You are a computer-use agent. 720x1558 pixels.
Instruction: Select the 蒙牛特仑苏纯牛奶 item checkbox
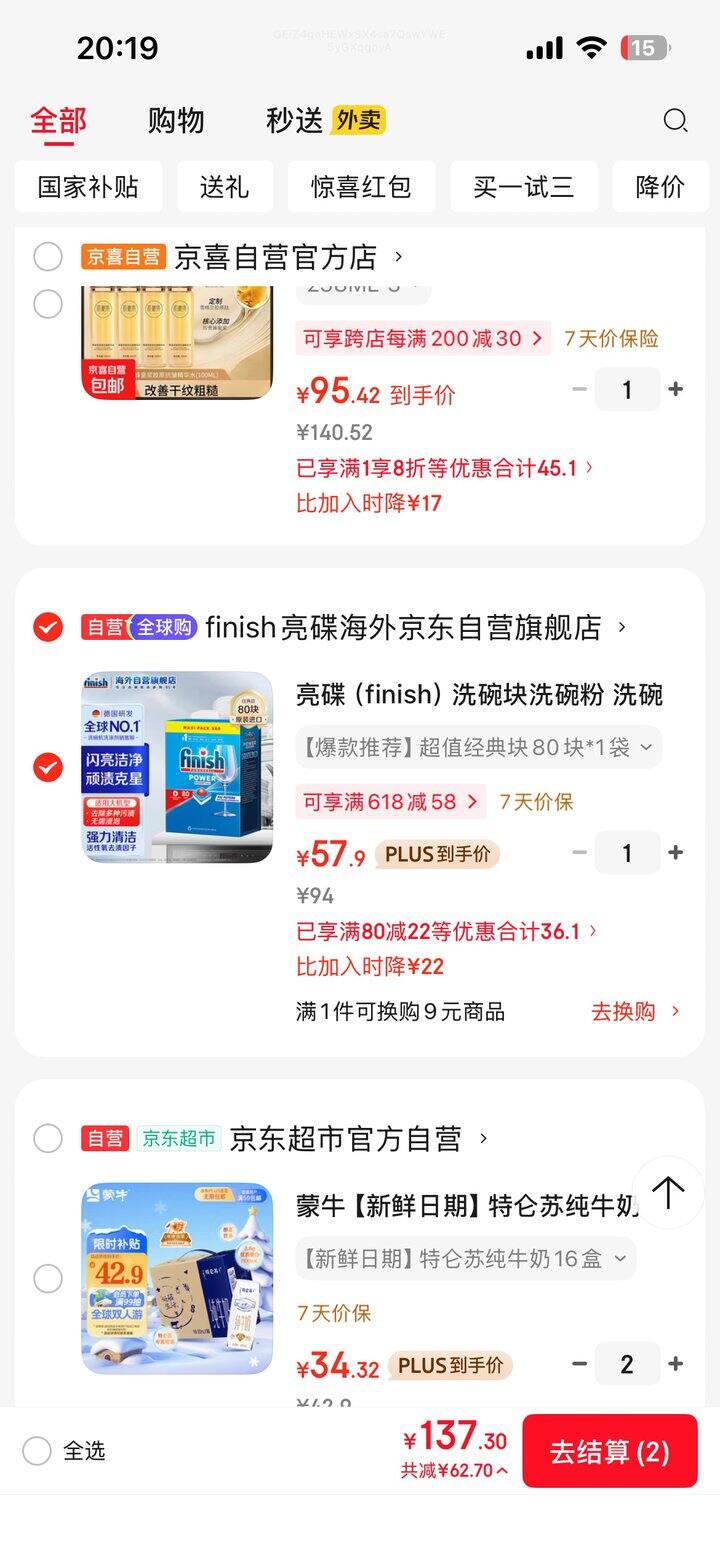(x=48, y=1278)
